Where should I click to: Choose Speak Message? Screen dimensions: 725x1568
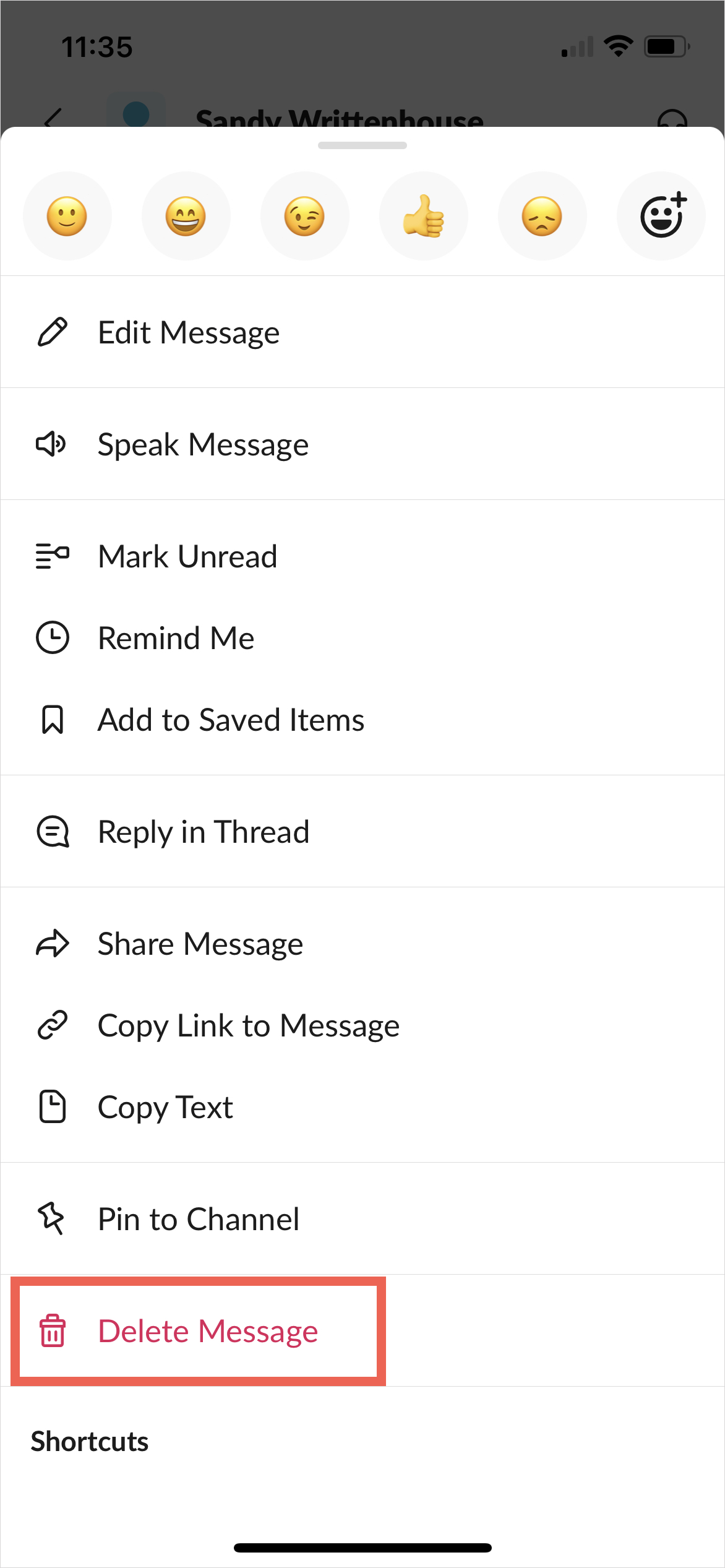coord(362,444)
